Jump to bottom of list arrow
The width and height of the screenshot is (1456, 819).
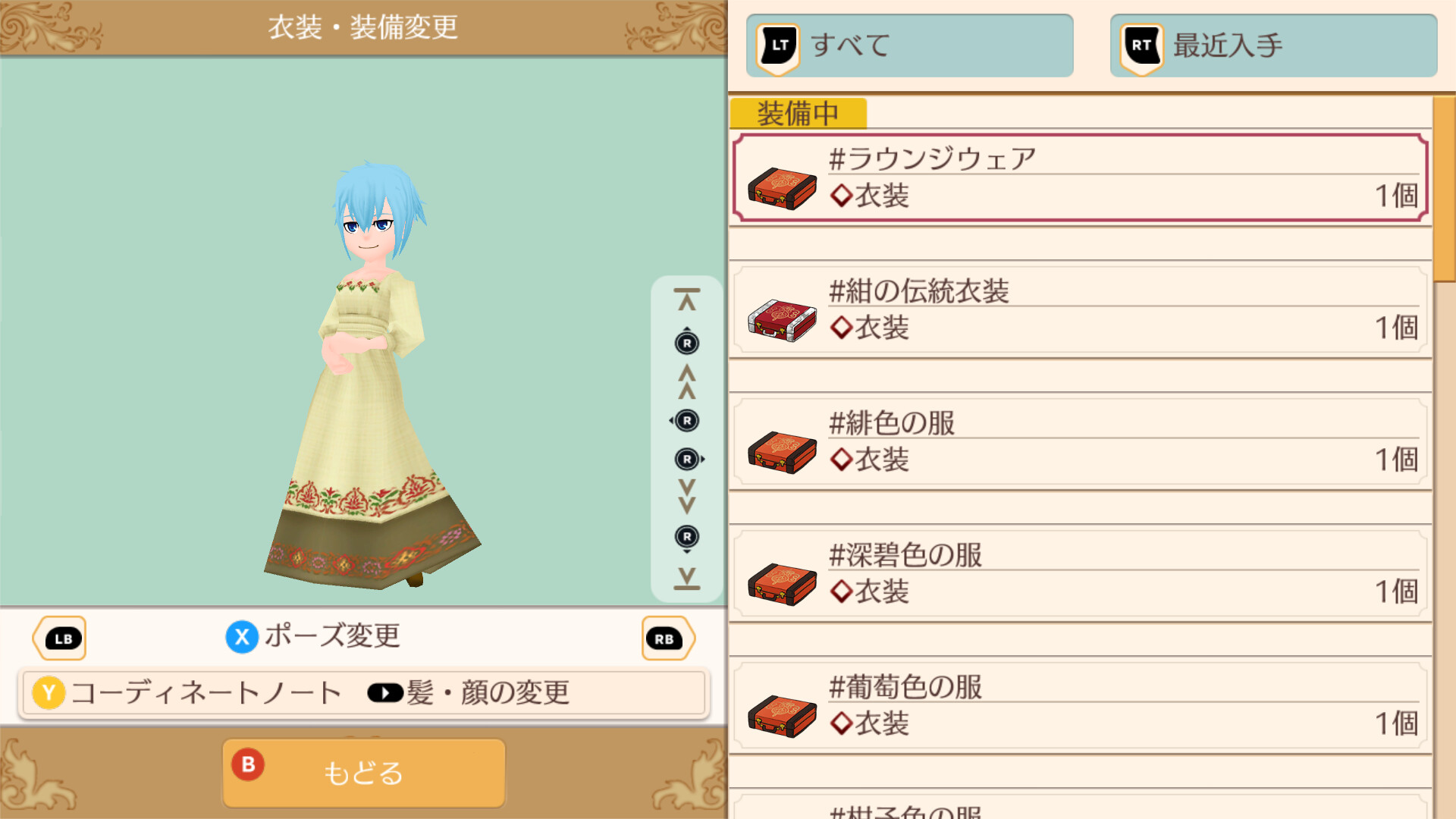[687, 578]
